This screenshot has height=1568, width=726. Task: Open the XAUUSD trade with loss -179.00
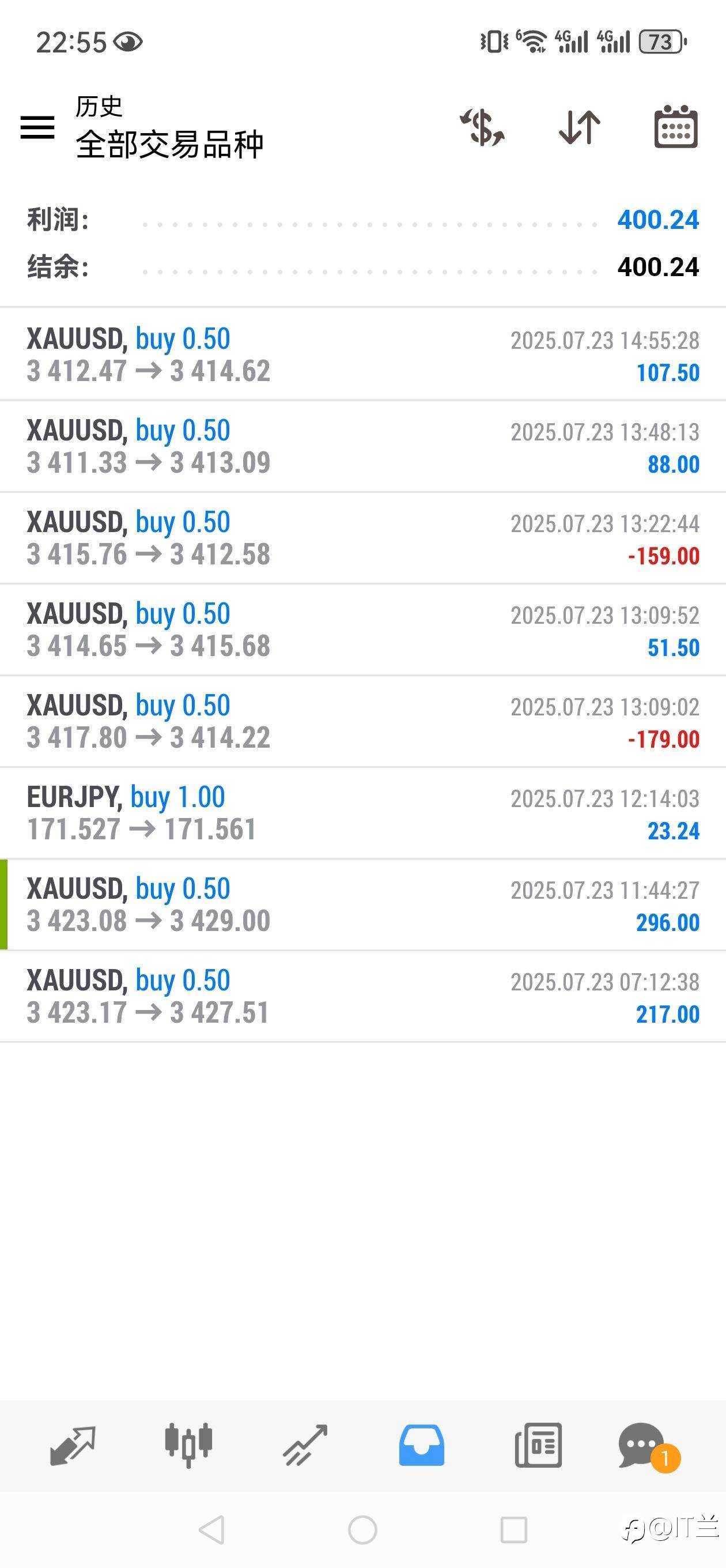362,721
